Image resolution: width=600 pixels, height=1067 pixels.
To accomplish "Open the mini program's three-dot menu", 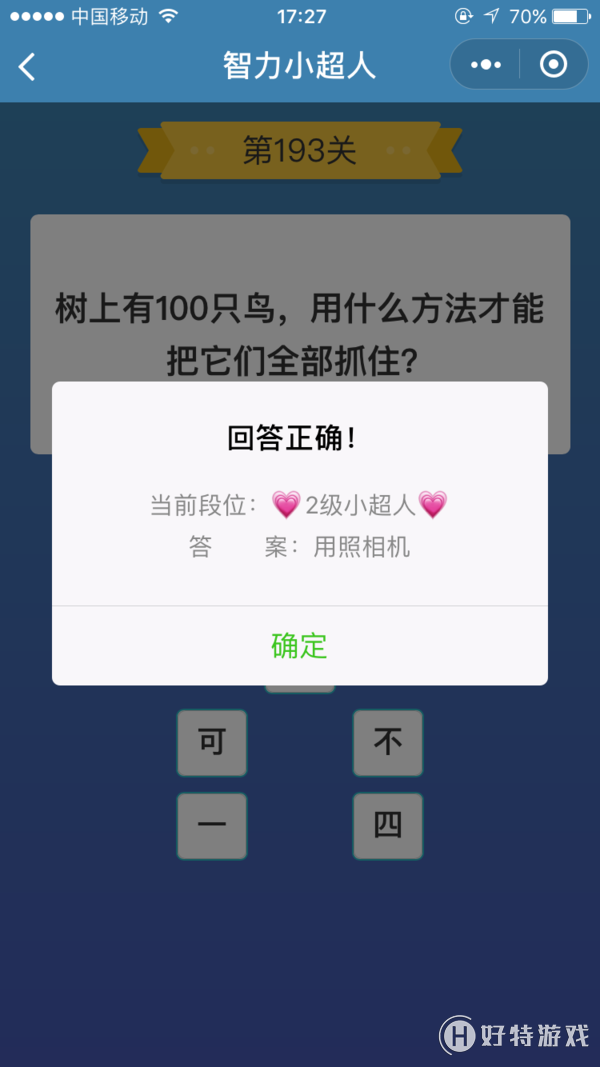I will (486, 65).
